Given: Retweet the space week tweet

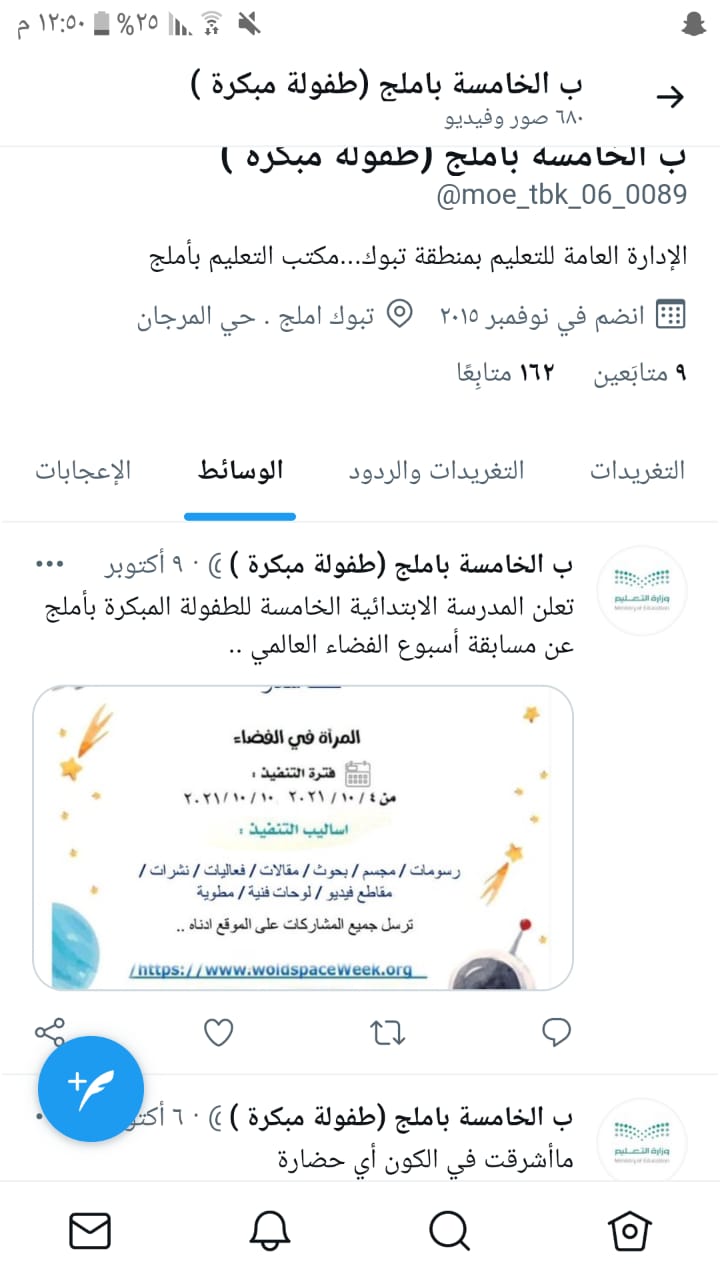Looking at the screenshot, I should click(x=387, y=1032).
